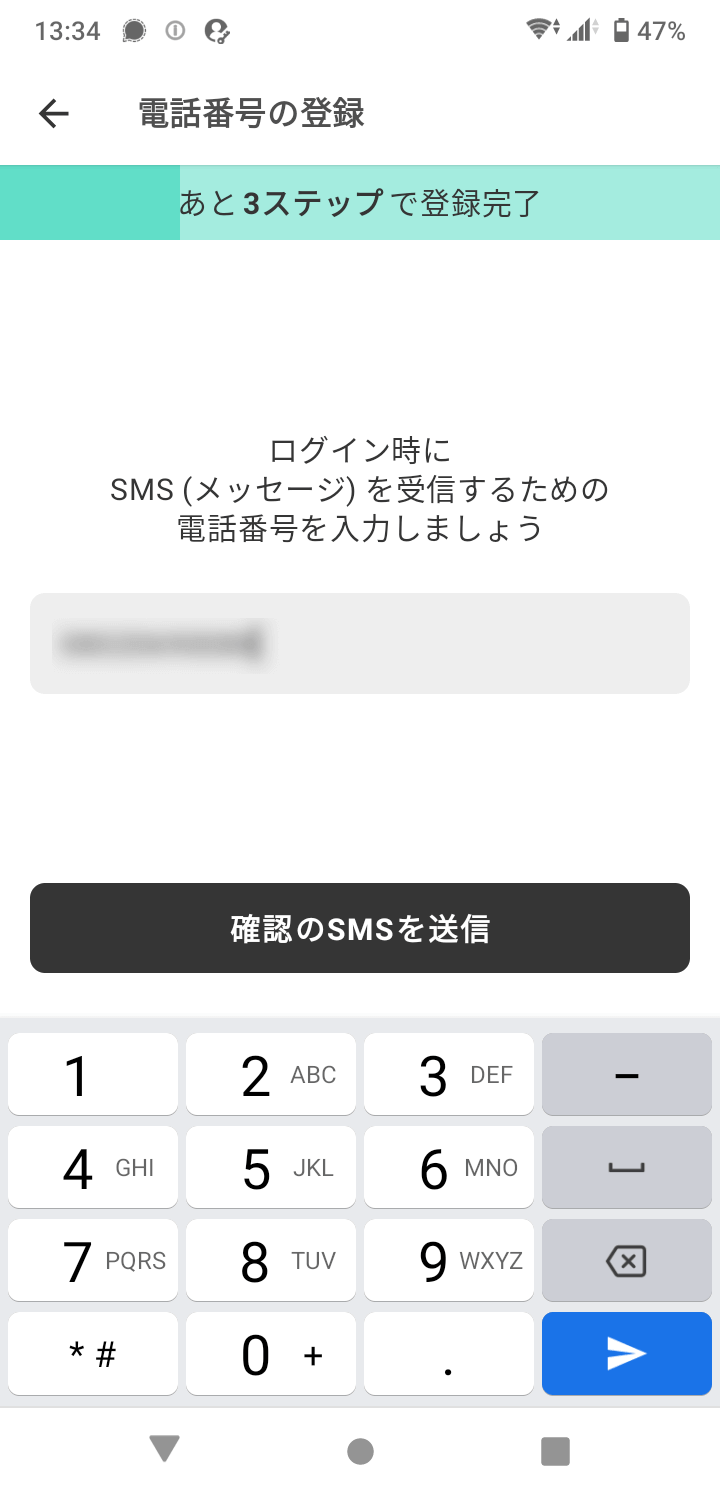Type digit 1 on the keypad
720x1496 pixels.
(93, 1074)
